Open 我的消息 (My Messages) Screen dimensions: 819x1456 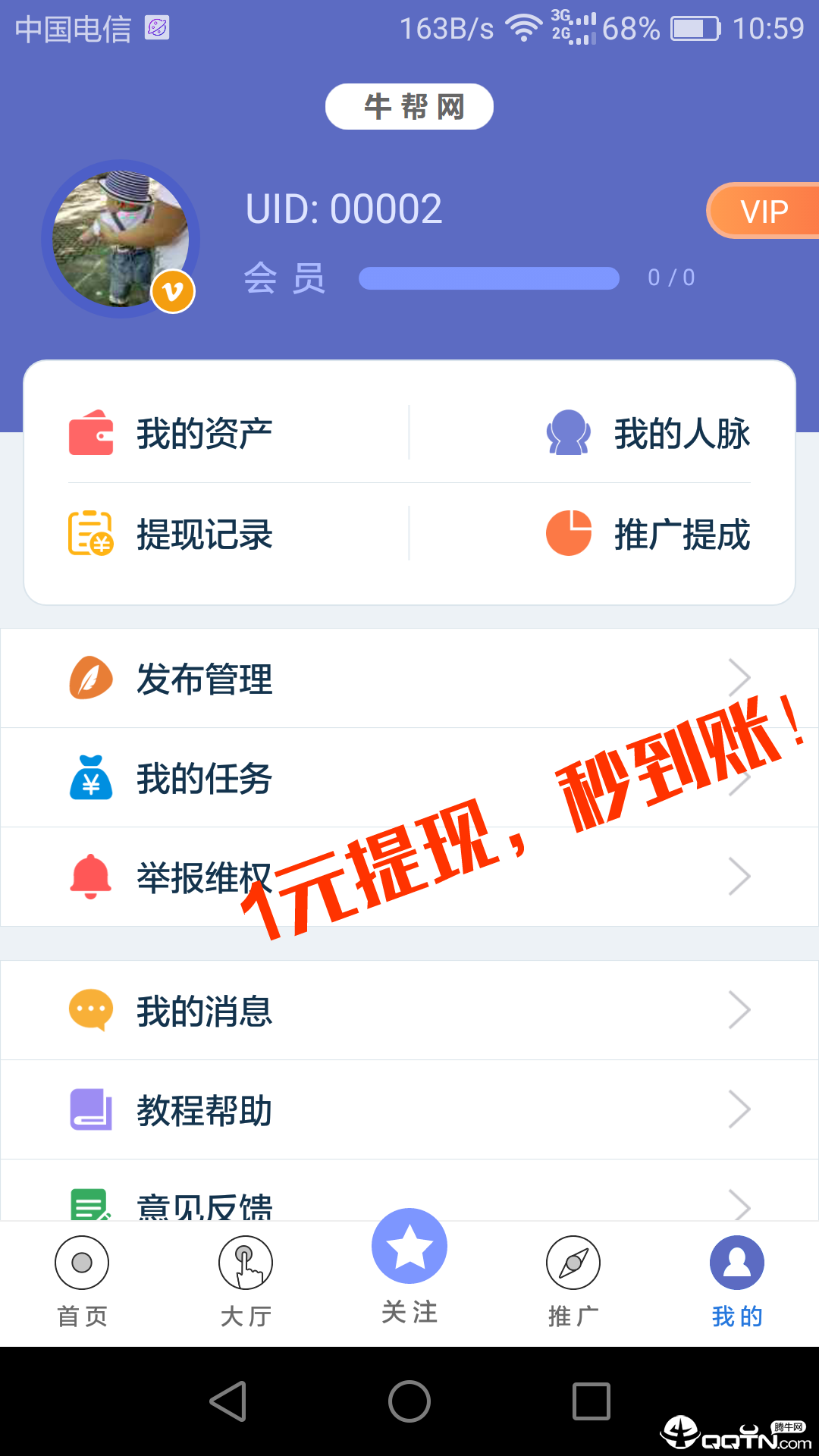coord(409,1010)
